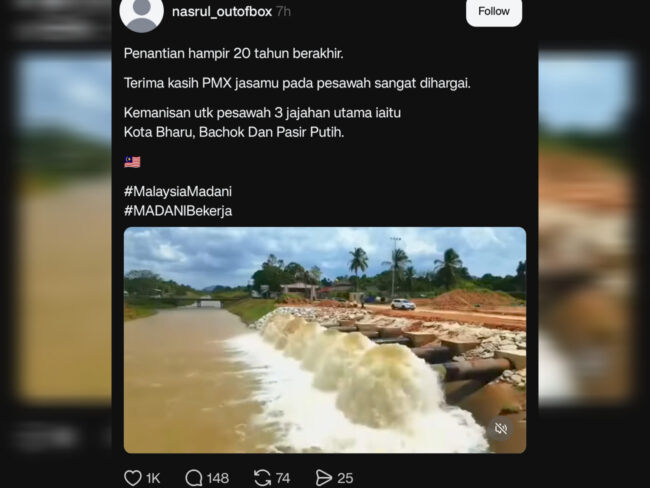The height and width of the screenshot is (488, 650).
Task: Open replies via the comment icon
Action: click(194, 478)
